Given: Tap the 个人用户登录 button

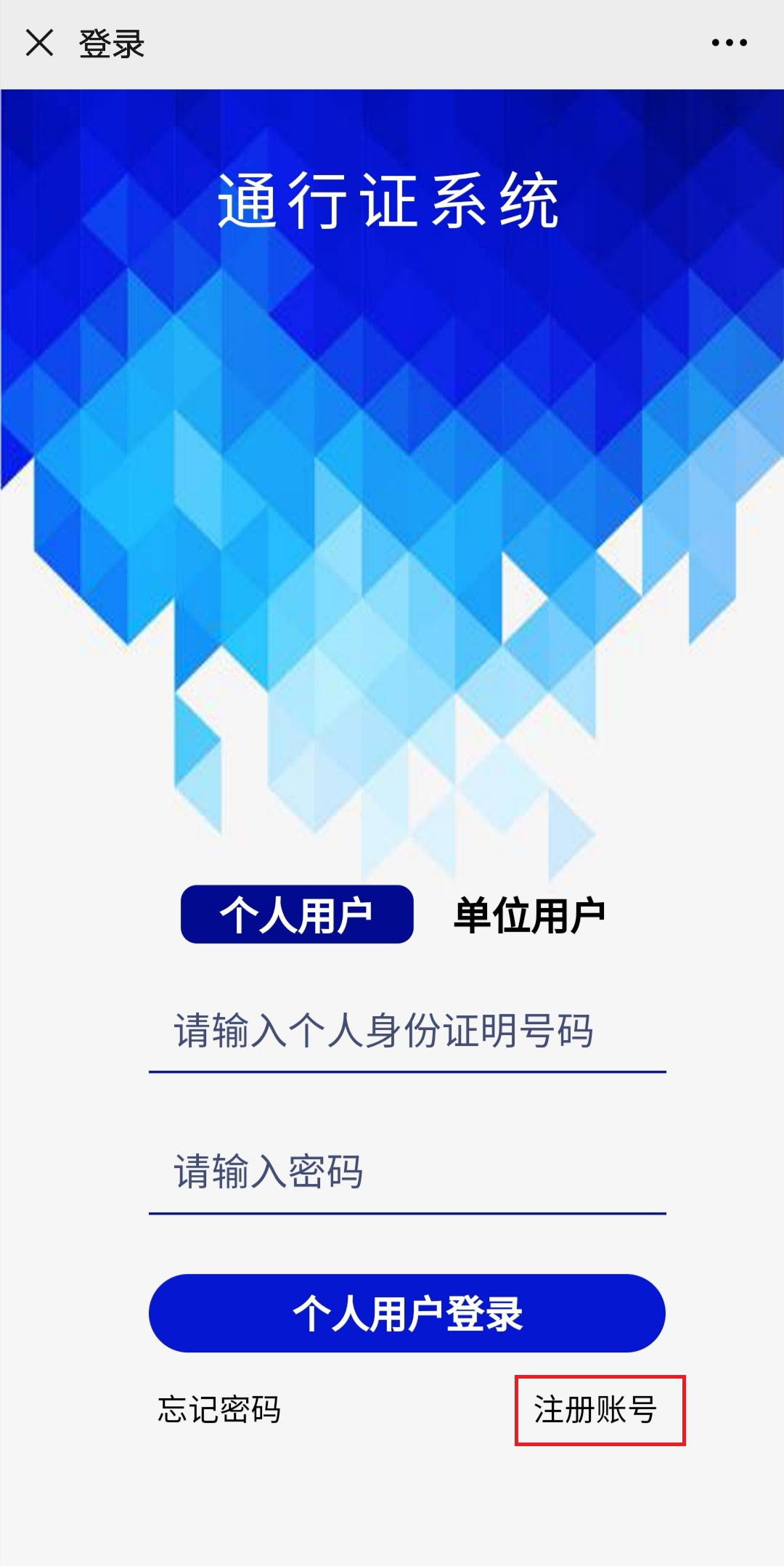Looking at the screenshot, I should [407, 1313].
